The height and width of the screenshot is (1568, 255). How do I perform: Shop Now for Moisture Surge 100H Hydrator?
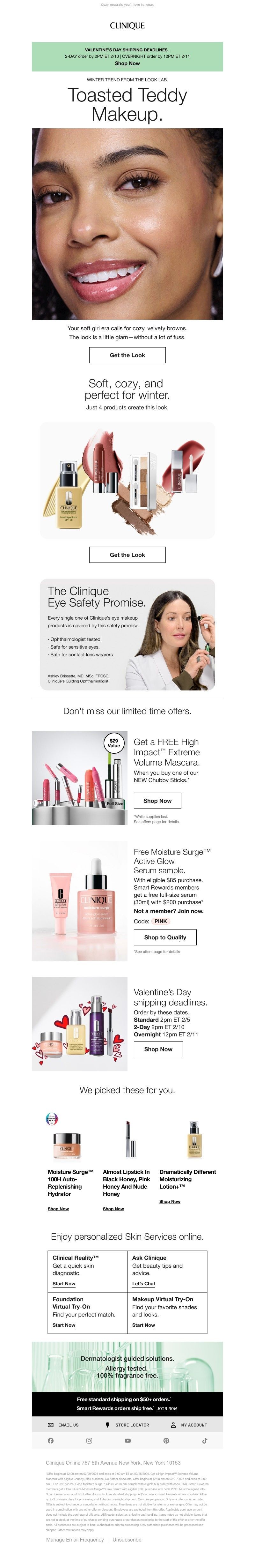pos(58,1208)
